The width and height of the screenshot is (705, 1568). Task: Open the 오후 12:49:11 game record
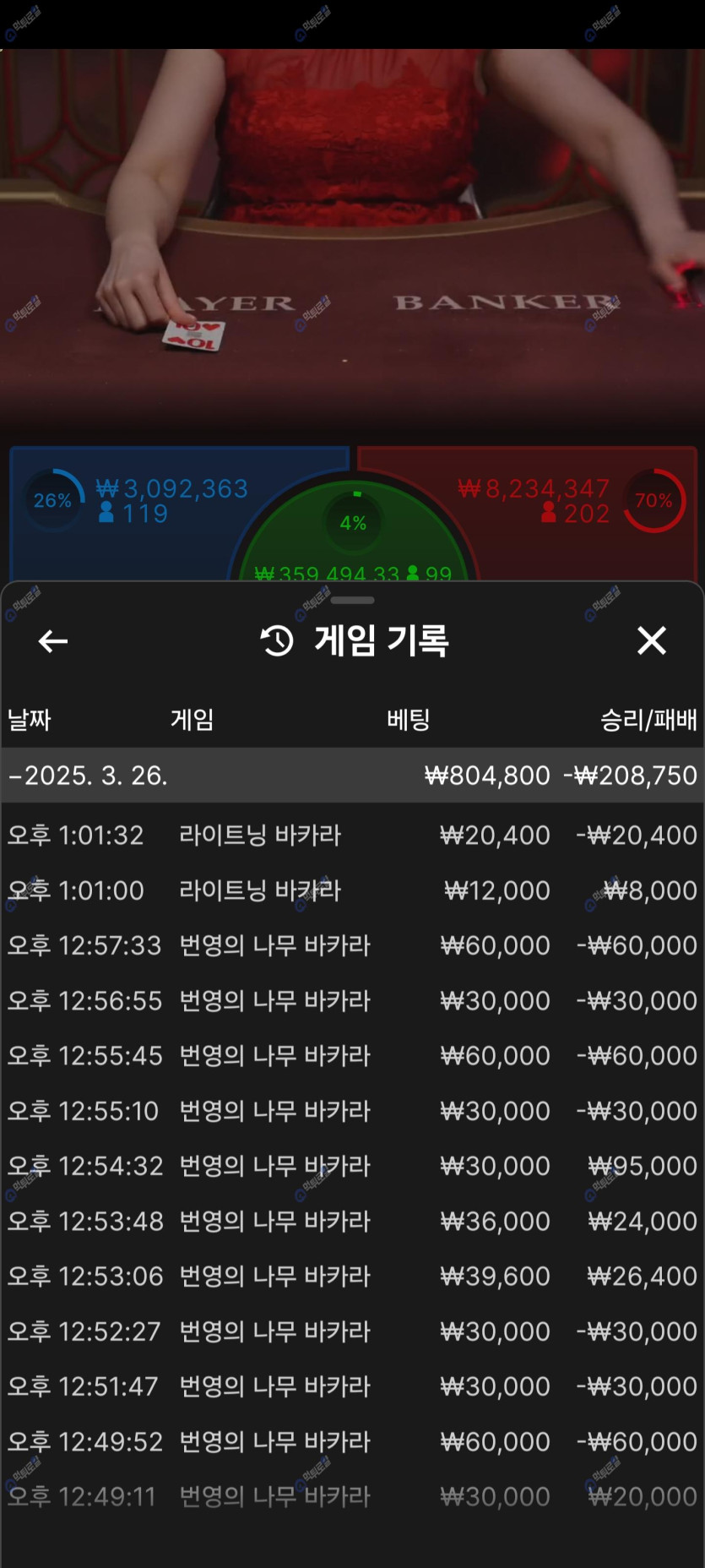coord(352,1496)
